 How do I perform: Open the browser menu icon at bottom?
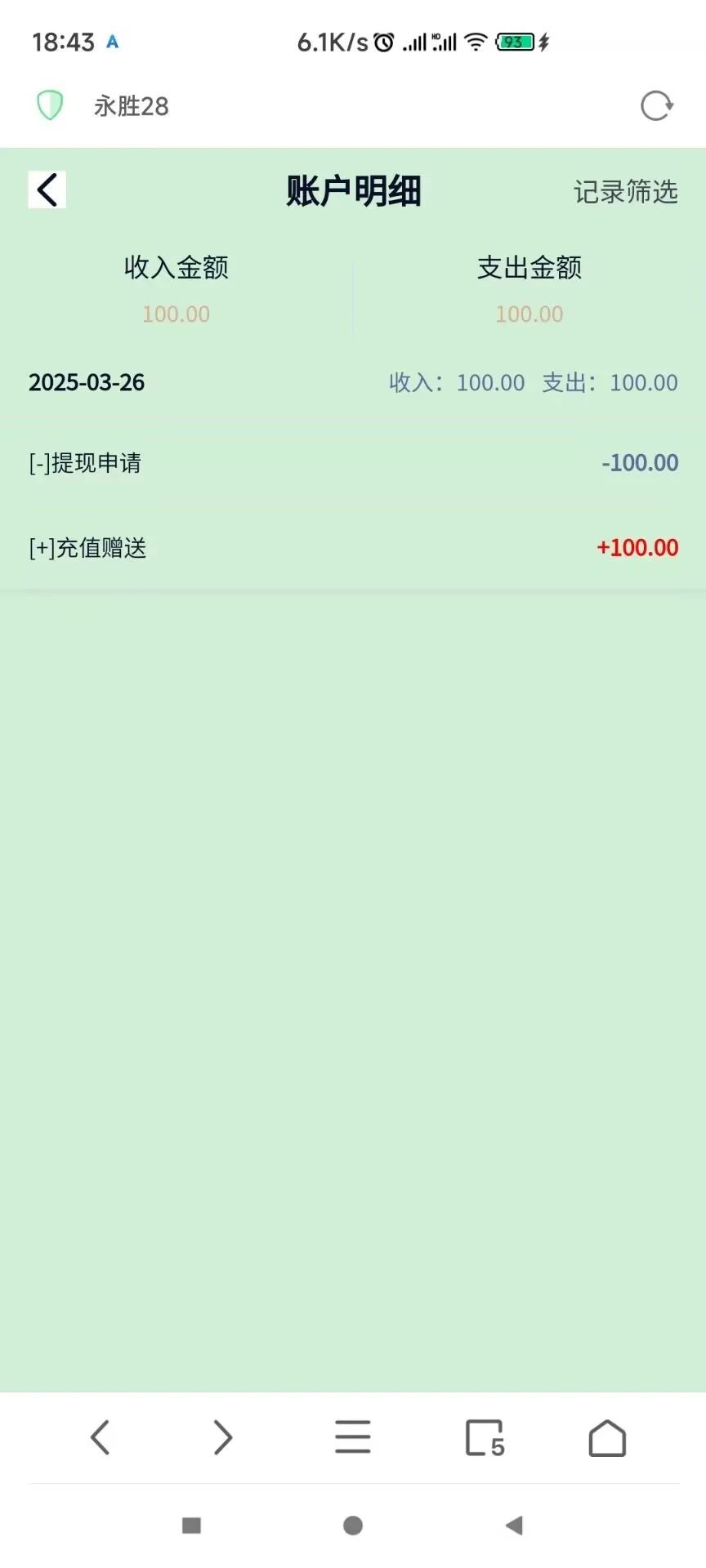[x=352, y=1439]
